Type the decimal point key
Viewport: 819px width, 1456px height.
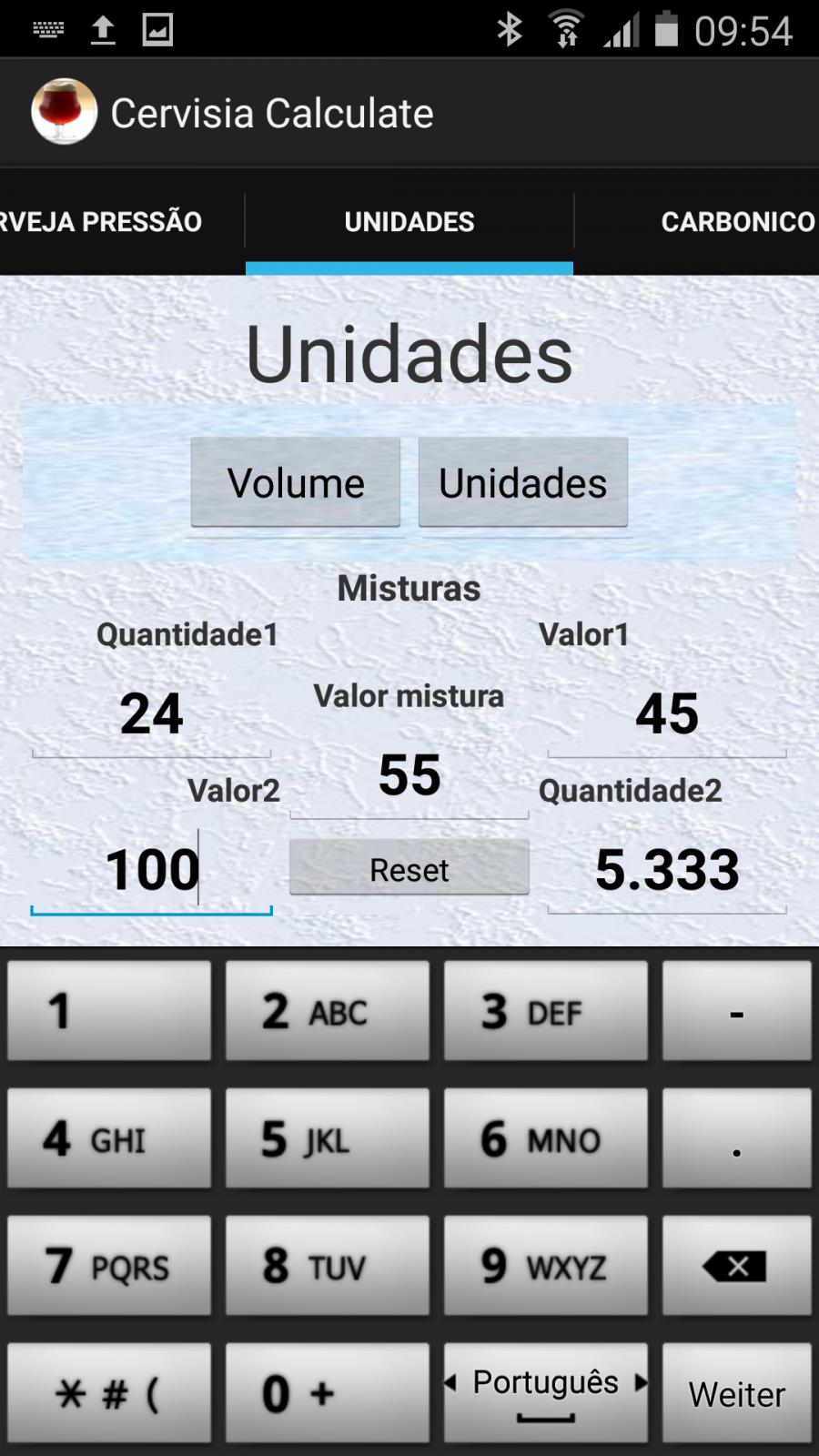point(737,1138)
